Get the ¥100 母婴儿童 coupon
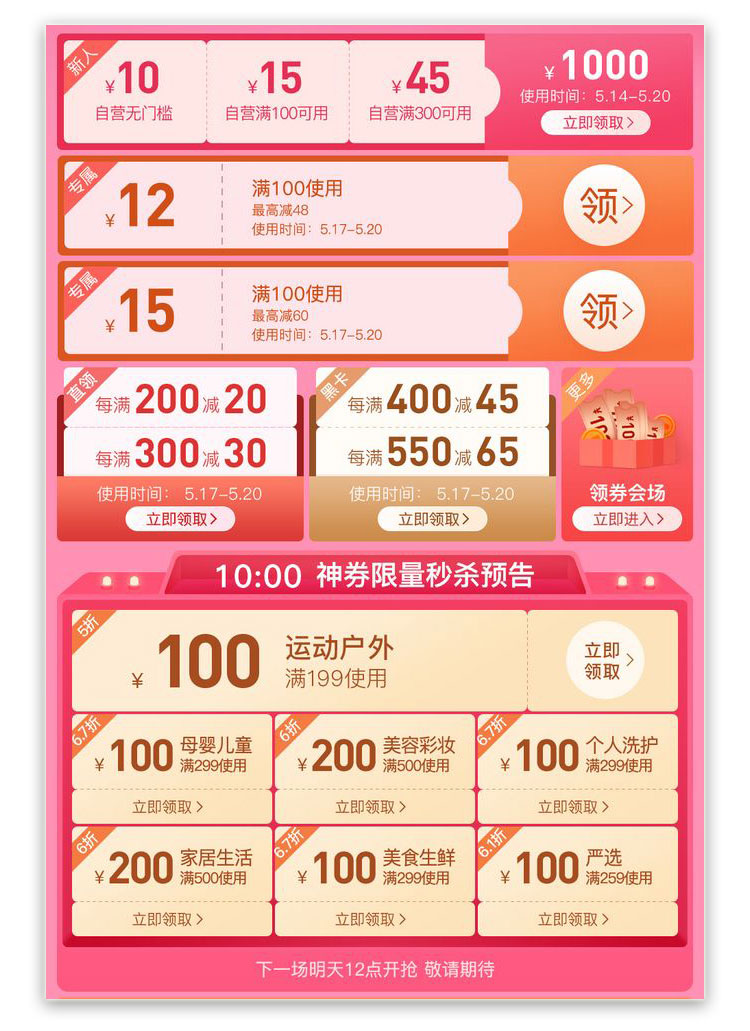This screenshot has height=1031, width=750. coord(169,806)
